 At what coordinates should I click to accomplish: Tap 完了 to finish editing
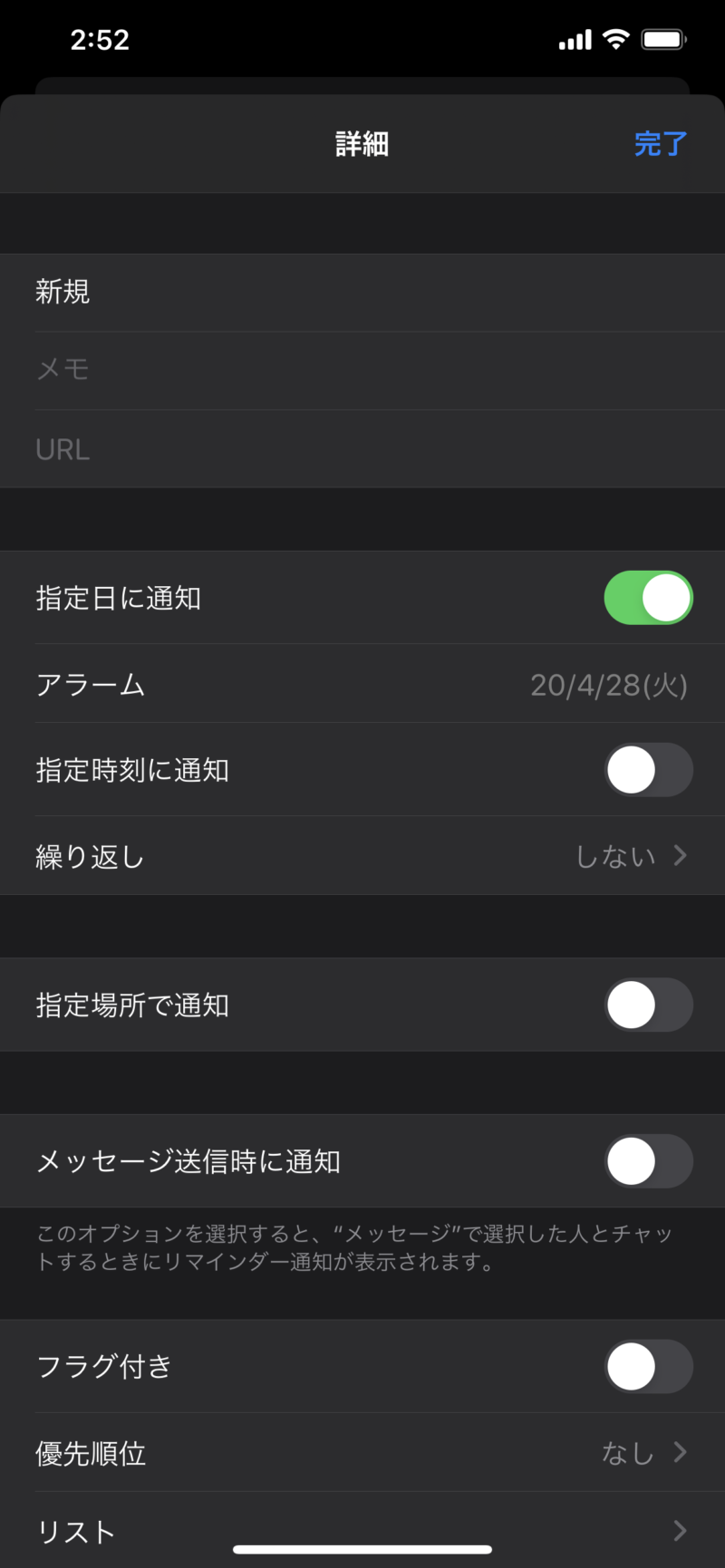click(x=660, y=144)
